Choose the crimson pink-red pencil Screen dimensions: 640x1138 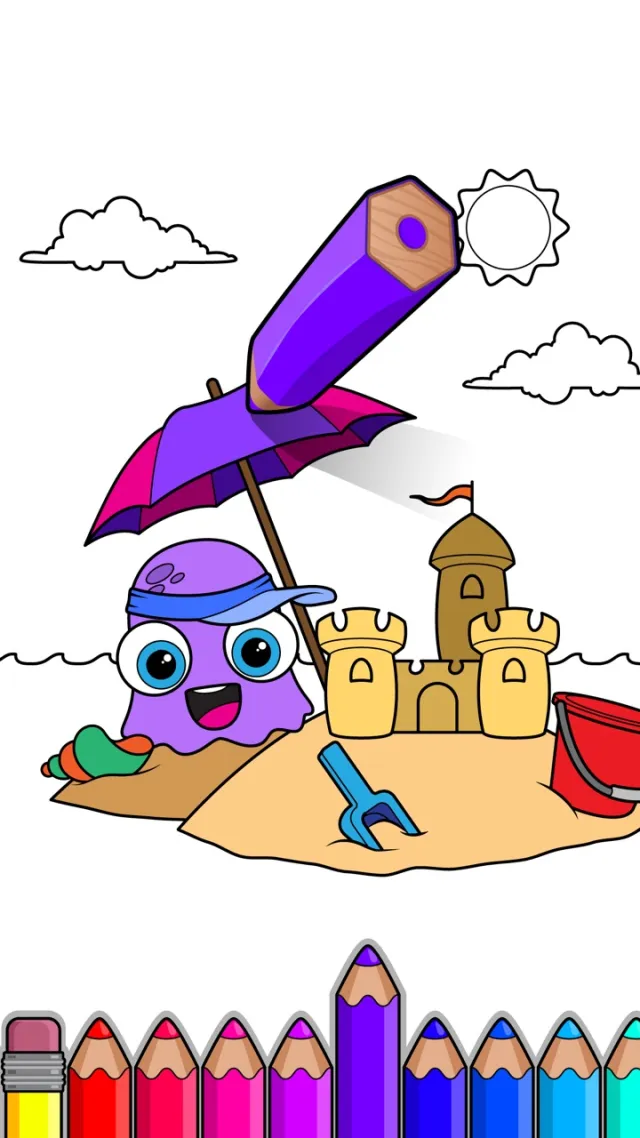click(x=166, y=1080)
